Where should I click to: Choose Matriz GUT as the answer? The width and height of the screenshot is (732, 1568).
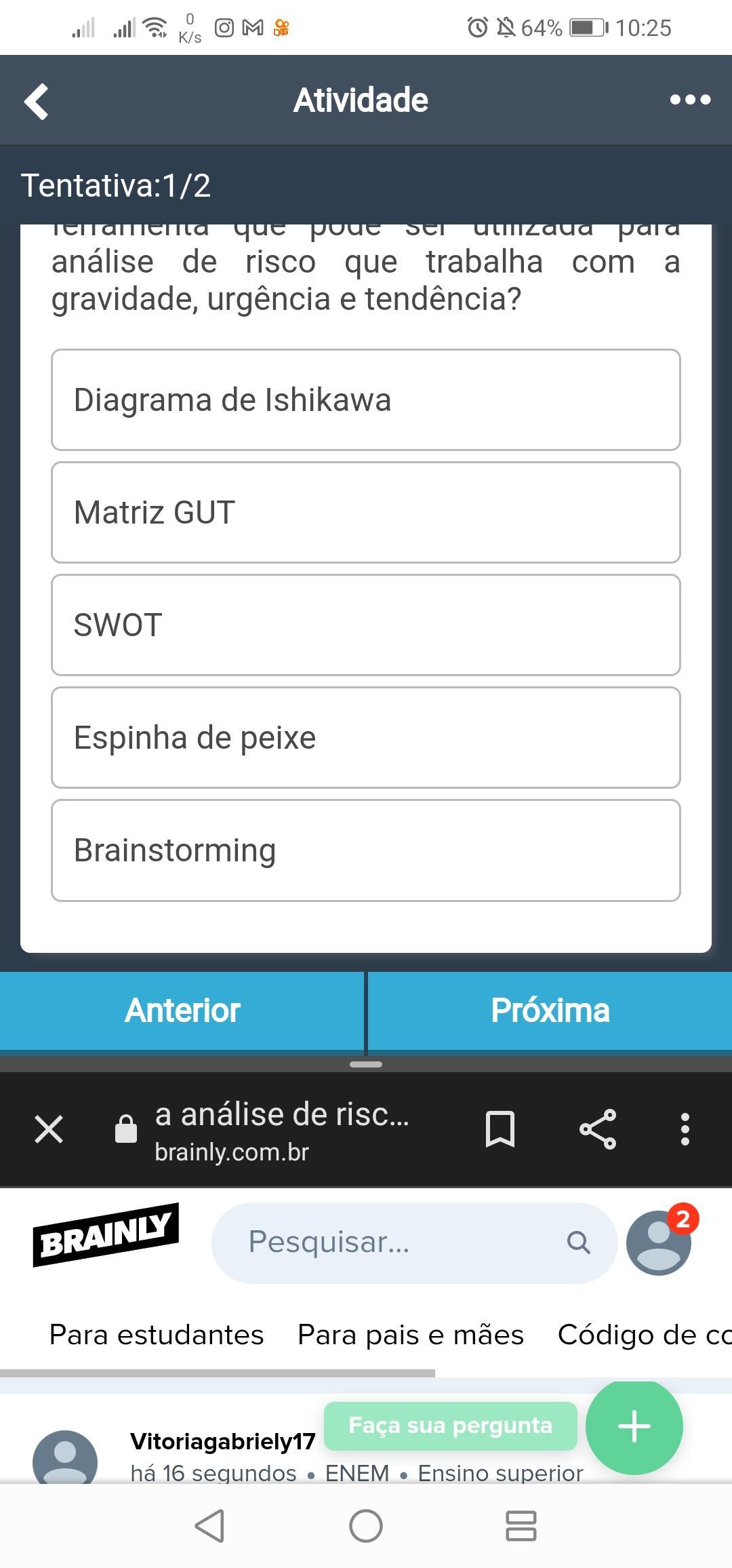point(366,513)
